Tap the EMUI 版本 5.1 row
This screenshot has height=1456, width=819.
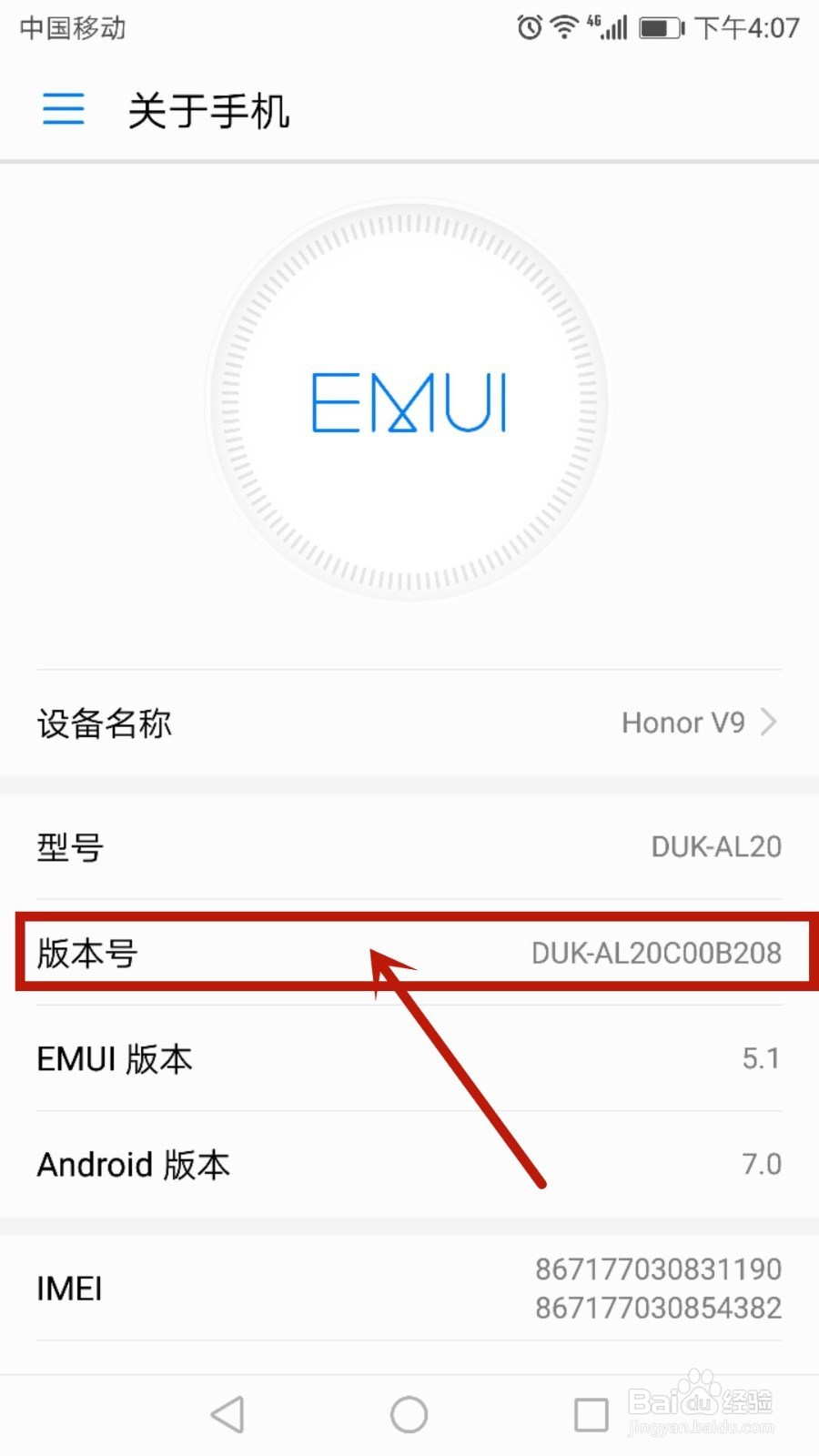[x=409, y=1058]
